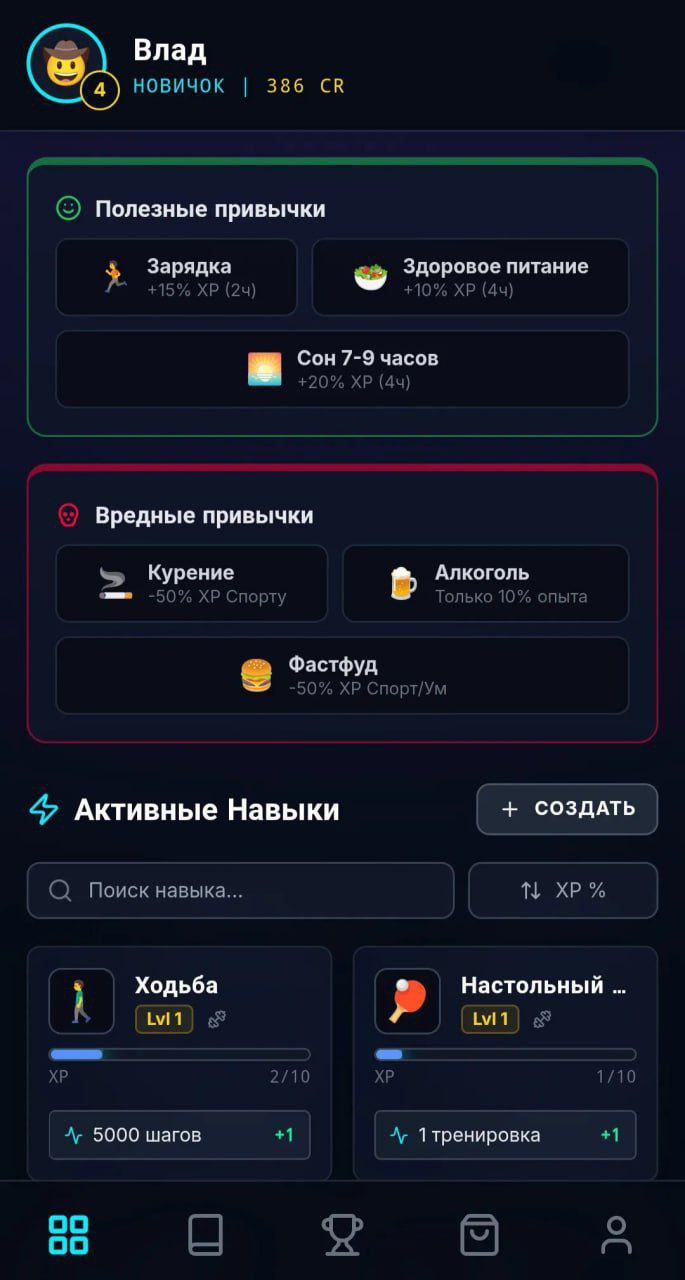The width and height of the screenshot is (685, 1280).
Task: Go to the trophy achievements tab
Action: coord(342,1235)
